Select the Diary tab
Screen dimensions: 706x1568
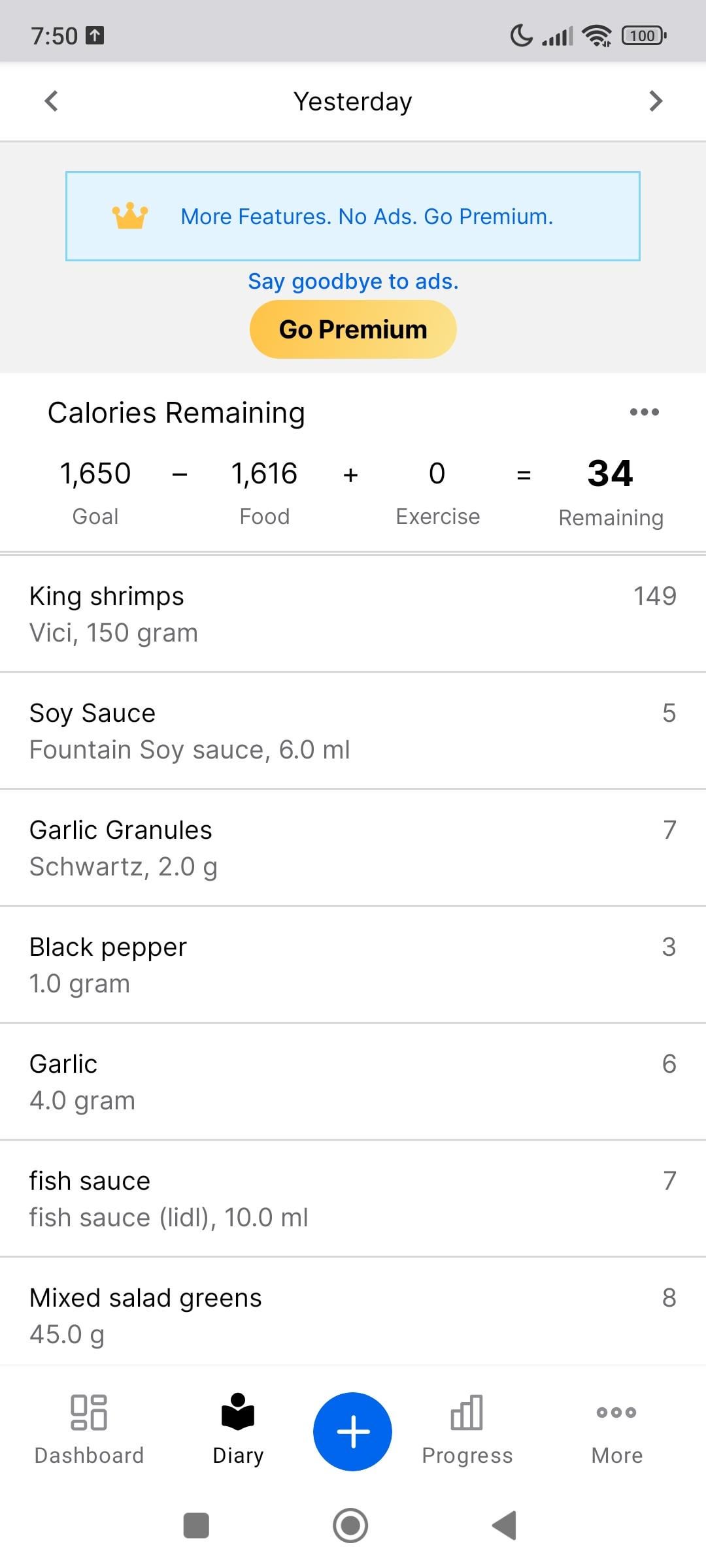(238, 1429)
